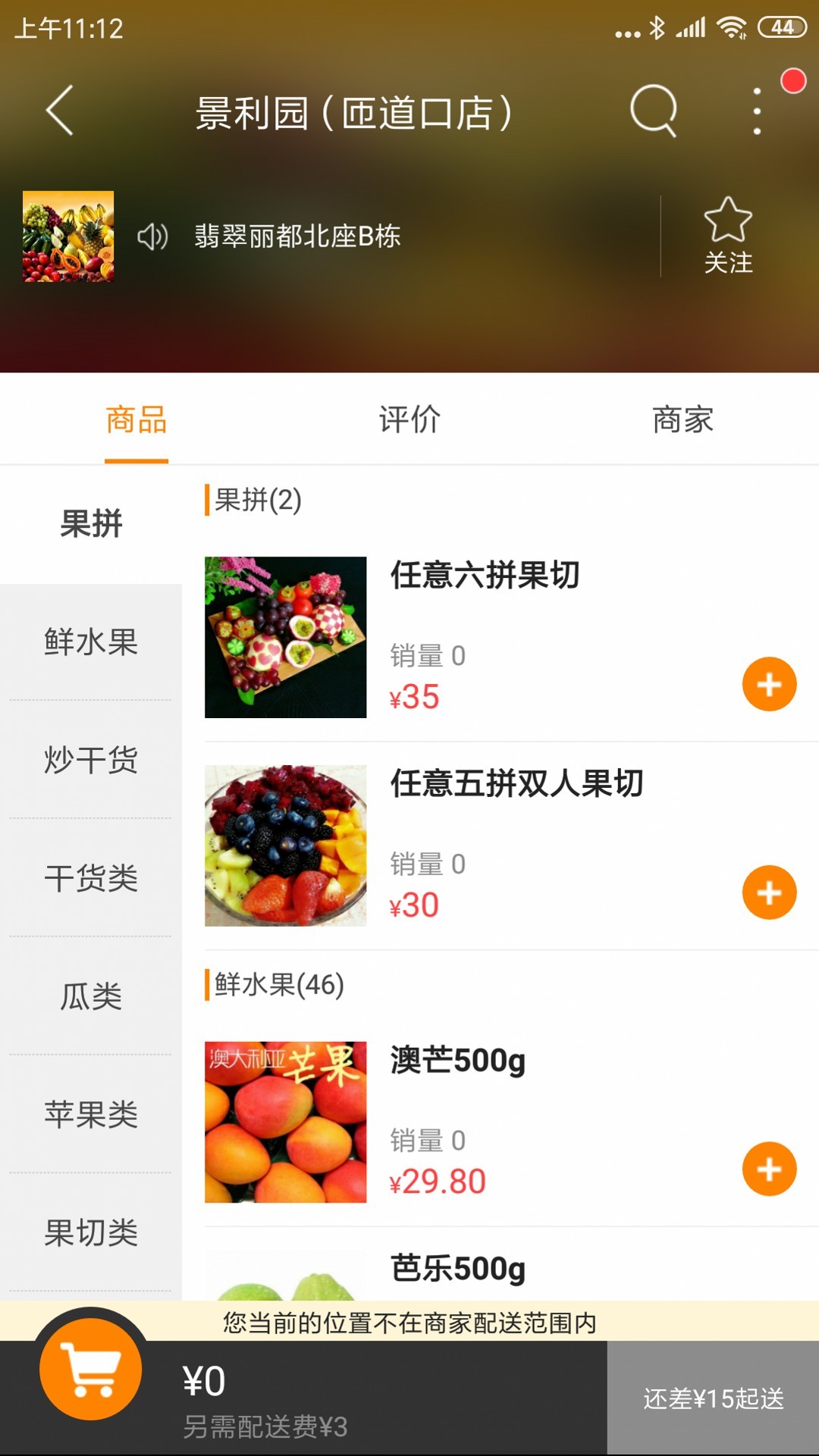Jump to the 瓜类 category
The image size is (819, 1456).
91,996
